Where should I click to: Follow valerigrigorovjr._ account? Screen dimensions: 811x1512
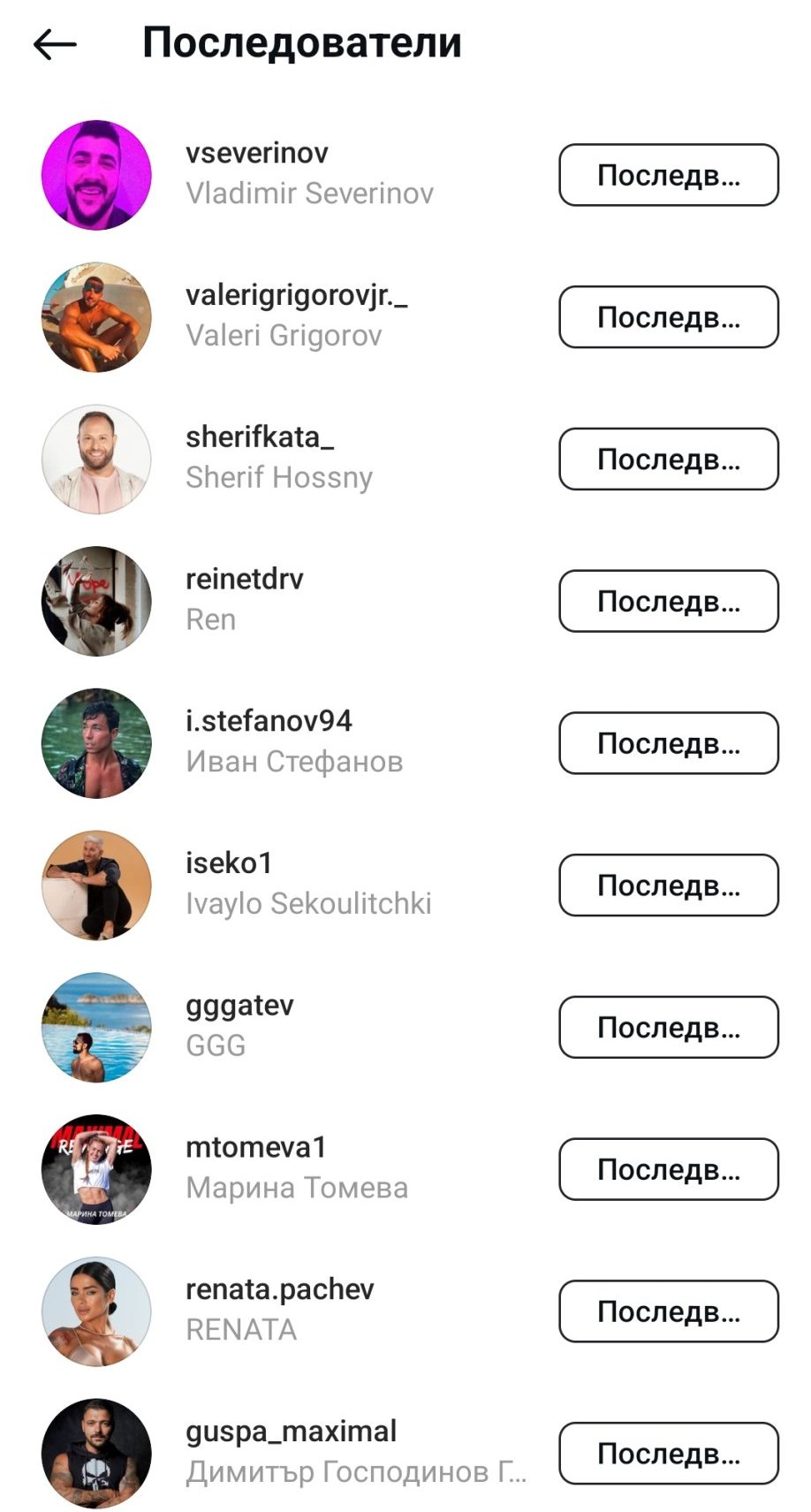pos(668,316)
